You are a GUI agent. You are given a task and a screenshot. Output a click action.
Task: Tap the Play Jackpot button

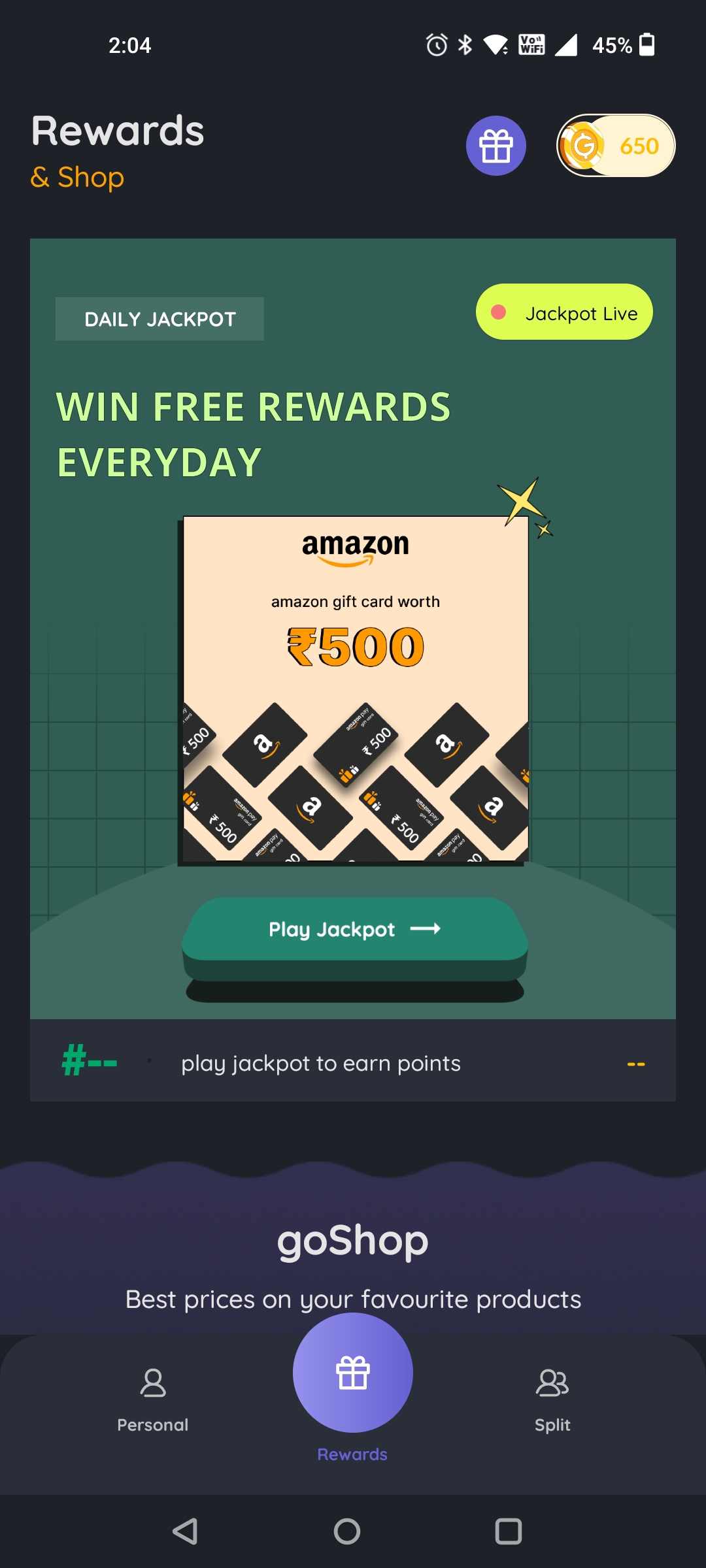click(x=354, y=929)
